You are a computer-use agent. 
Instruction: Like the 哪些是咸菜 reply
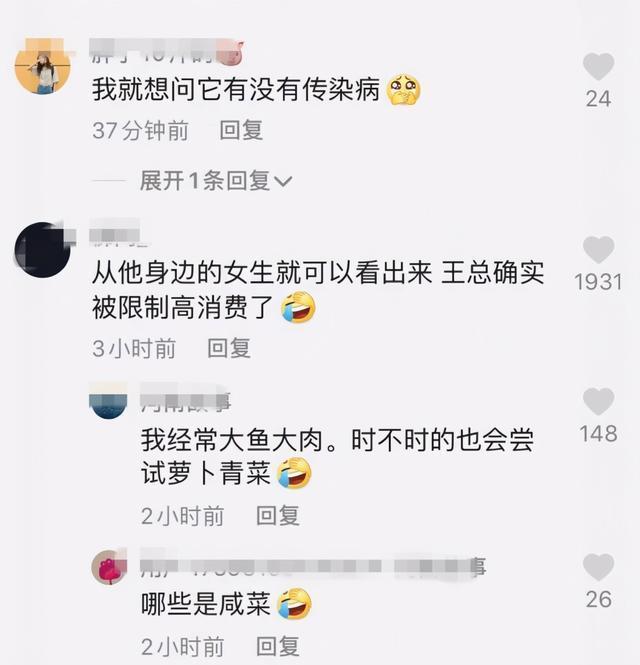(598, 567)
